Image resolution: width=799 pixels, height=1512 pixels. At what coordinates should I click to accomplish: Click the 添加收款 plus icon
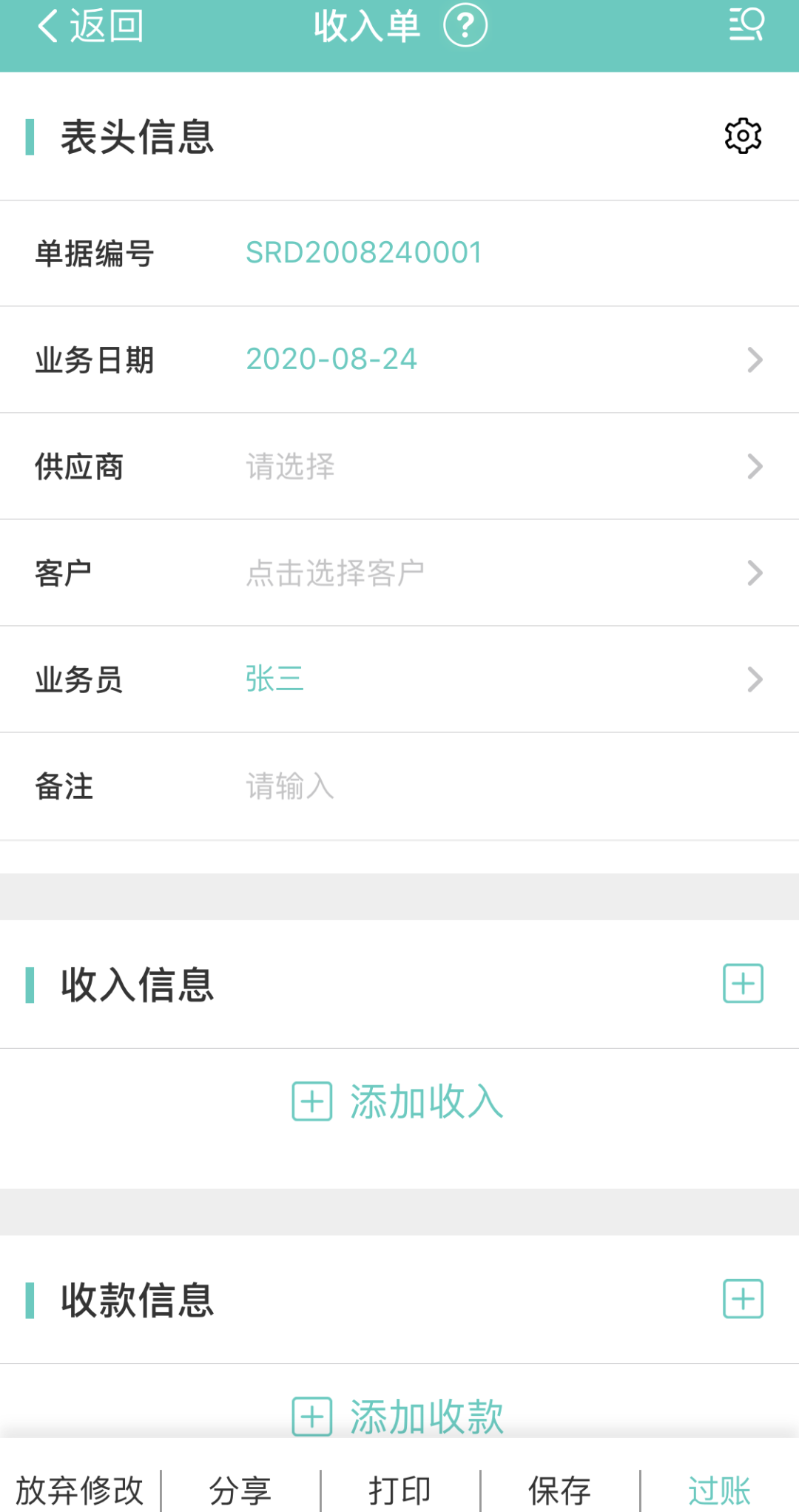point(311,1415)
